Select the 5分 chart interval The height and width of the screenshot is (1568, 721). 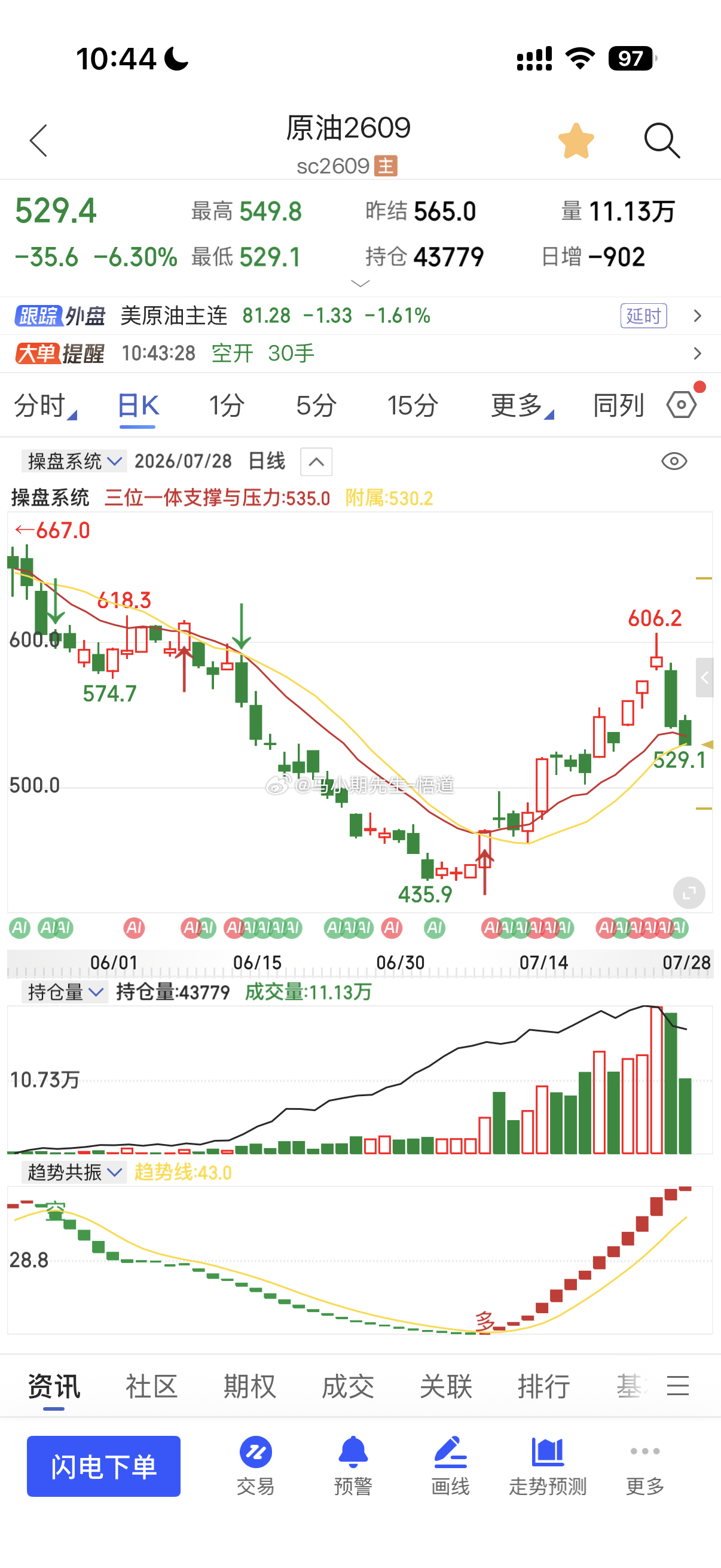point(316,405)
